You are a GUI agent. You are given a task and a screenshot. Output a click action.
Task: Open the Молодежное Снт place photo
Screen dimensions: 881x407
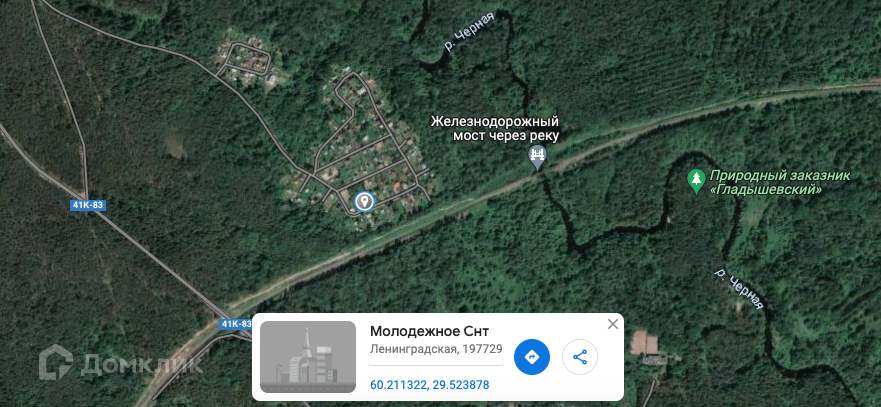click(308, 357)
